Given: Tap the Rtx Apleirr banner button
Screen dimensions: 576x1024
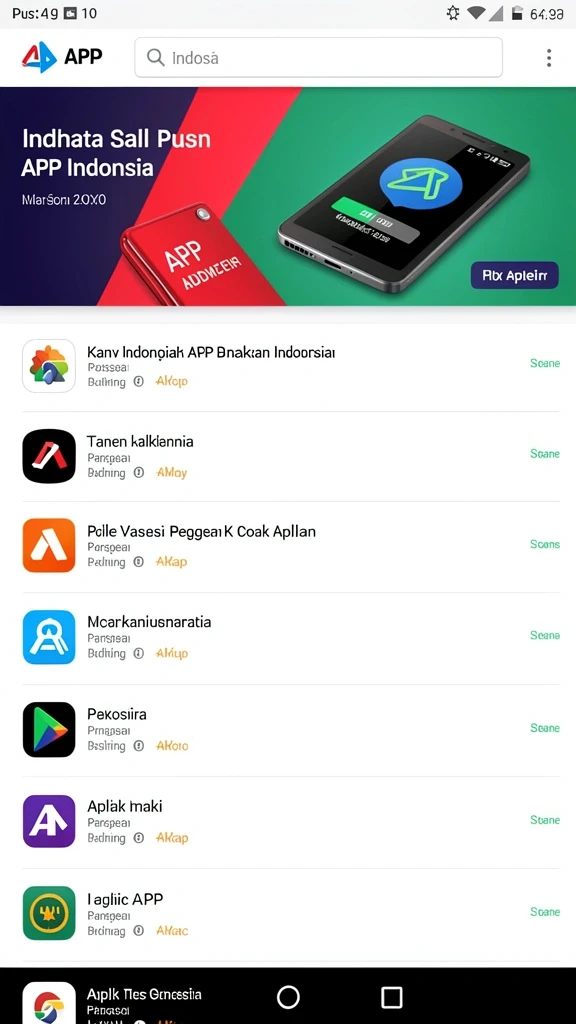Looking at the screenshot, I should tap(515, 276).
